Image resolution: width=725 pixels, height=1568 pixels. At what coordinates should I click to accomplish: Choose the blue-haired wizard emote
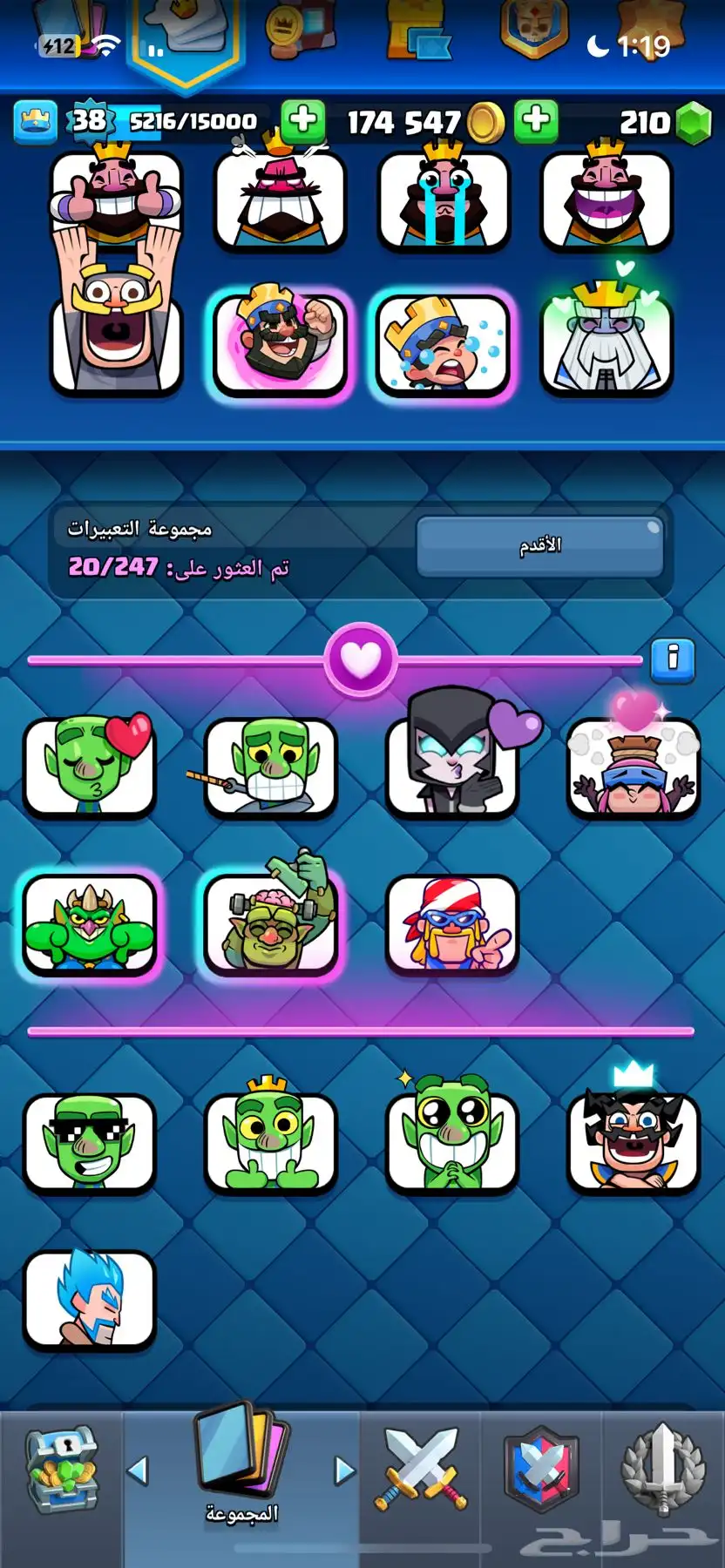click(90, 1298)
